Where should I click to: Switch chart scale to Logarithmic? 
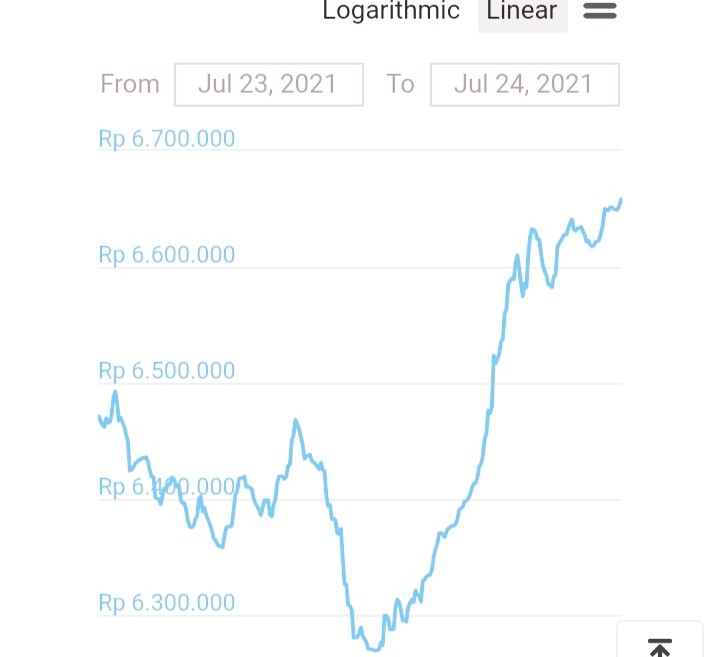coord(391,11)
